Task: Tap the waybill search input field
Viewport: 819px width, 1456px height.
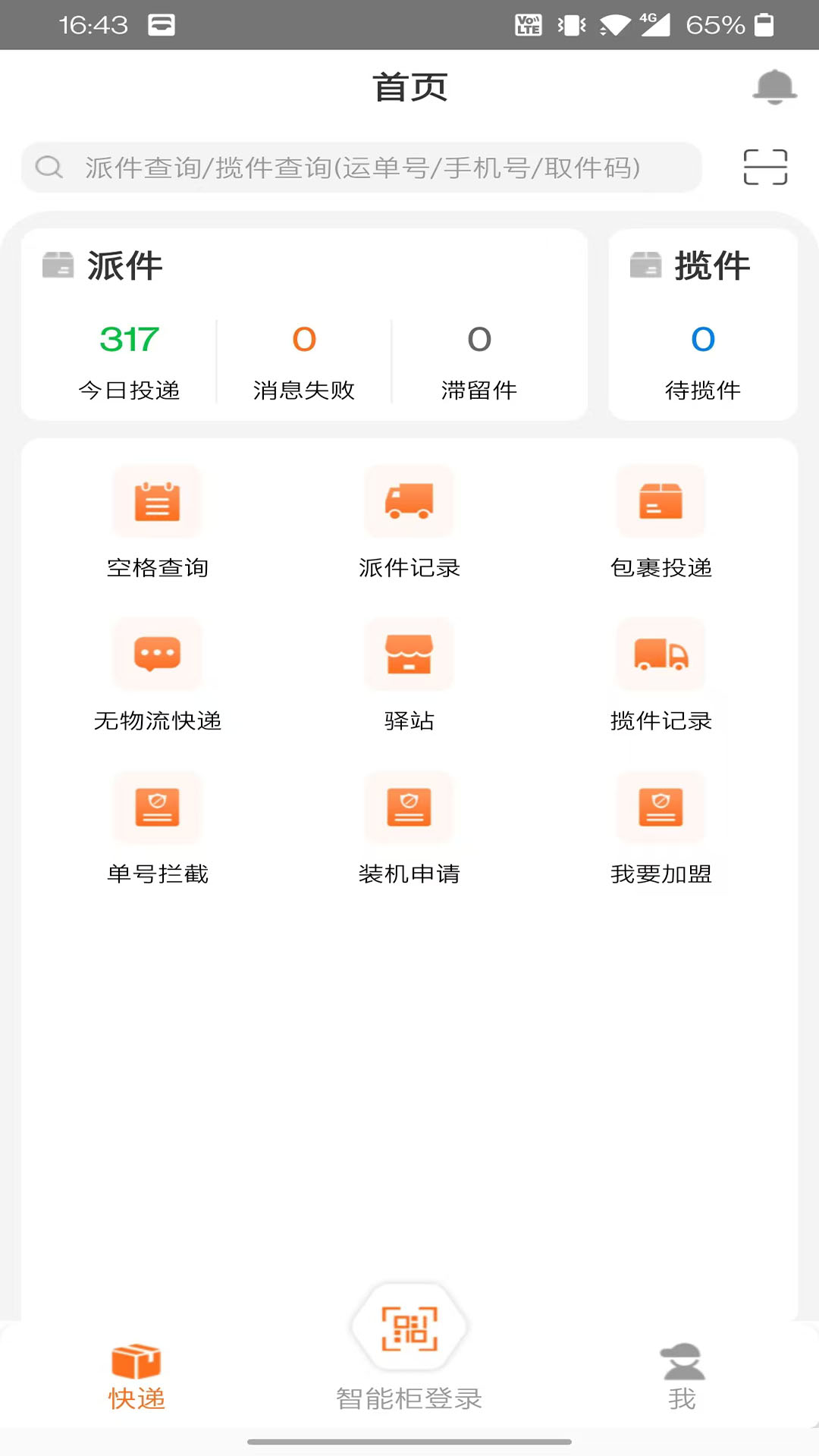Action: coord(364,167)
